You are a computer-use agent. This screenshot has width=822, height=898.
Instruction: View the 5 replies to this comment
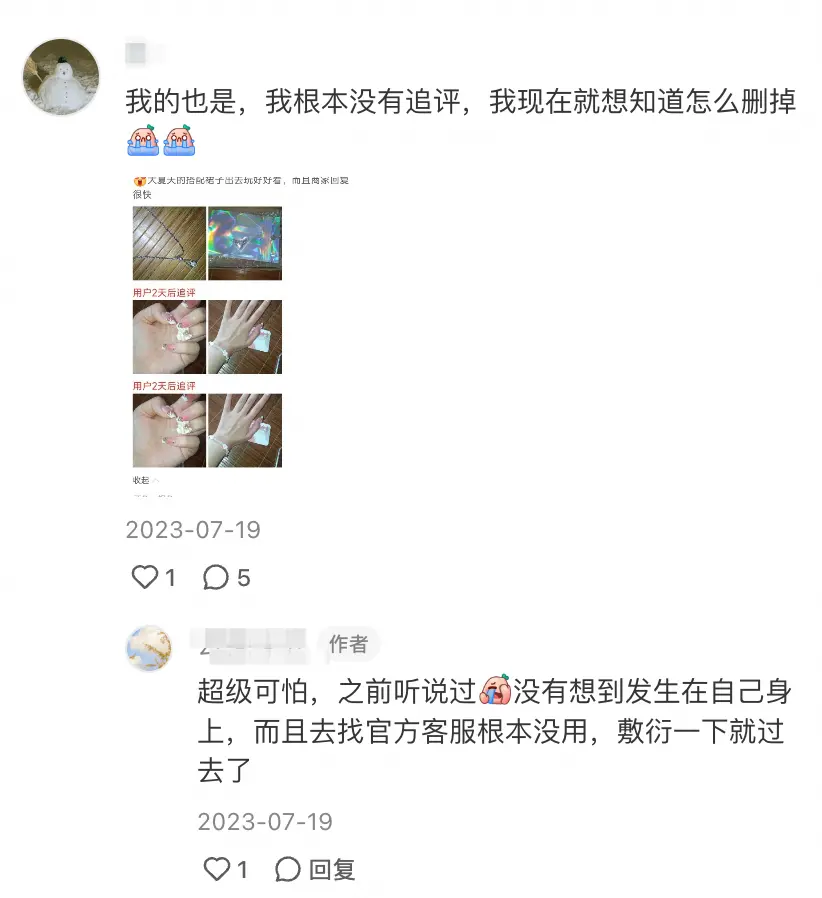226,577
